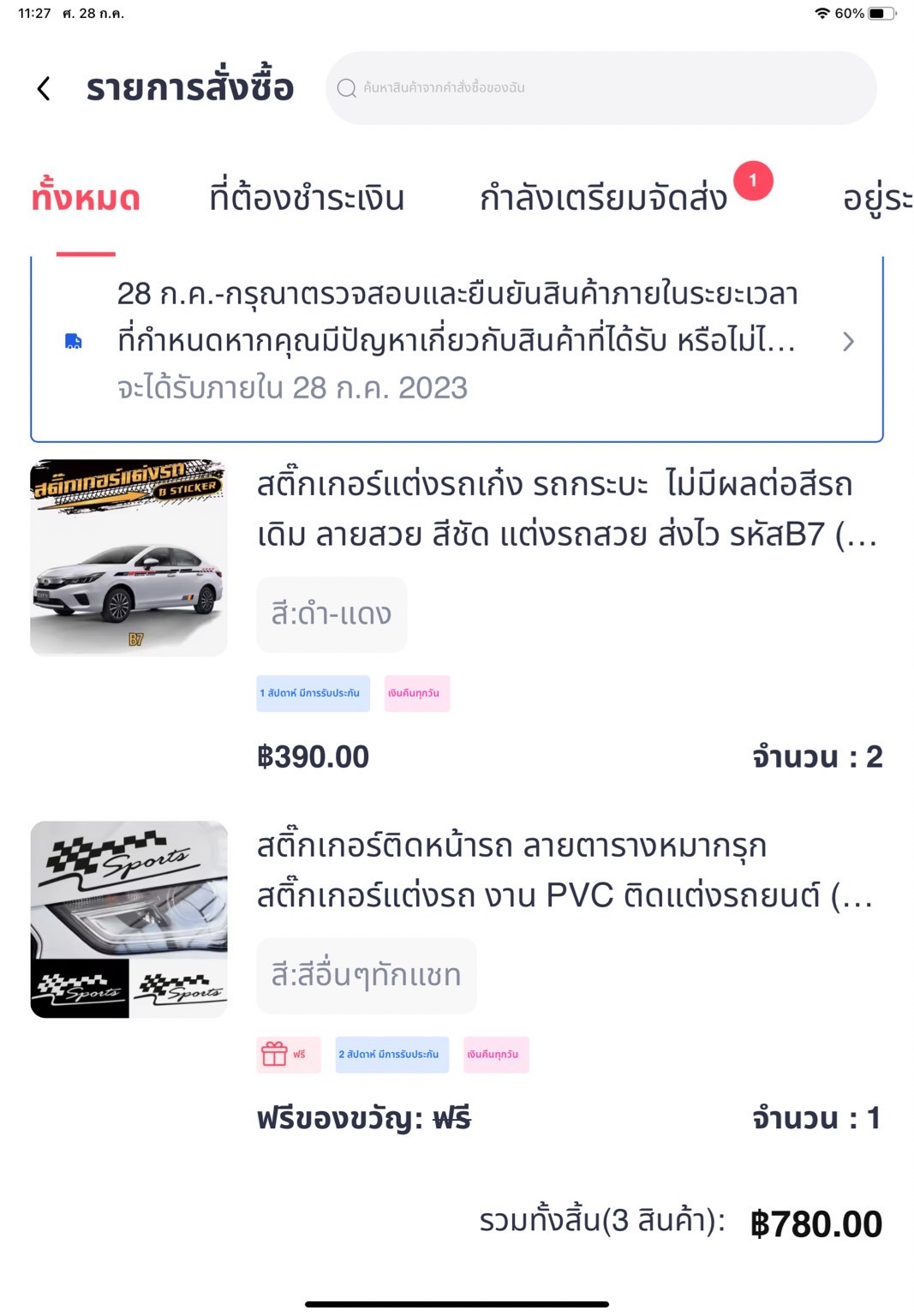Open the Sports checkered sticker product image
914x1316 pixels.
point(128,919)
